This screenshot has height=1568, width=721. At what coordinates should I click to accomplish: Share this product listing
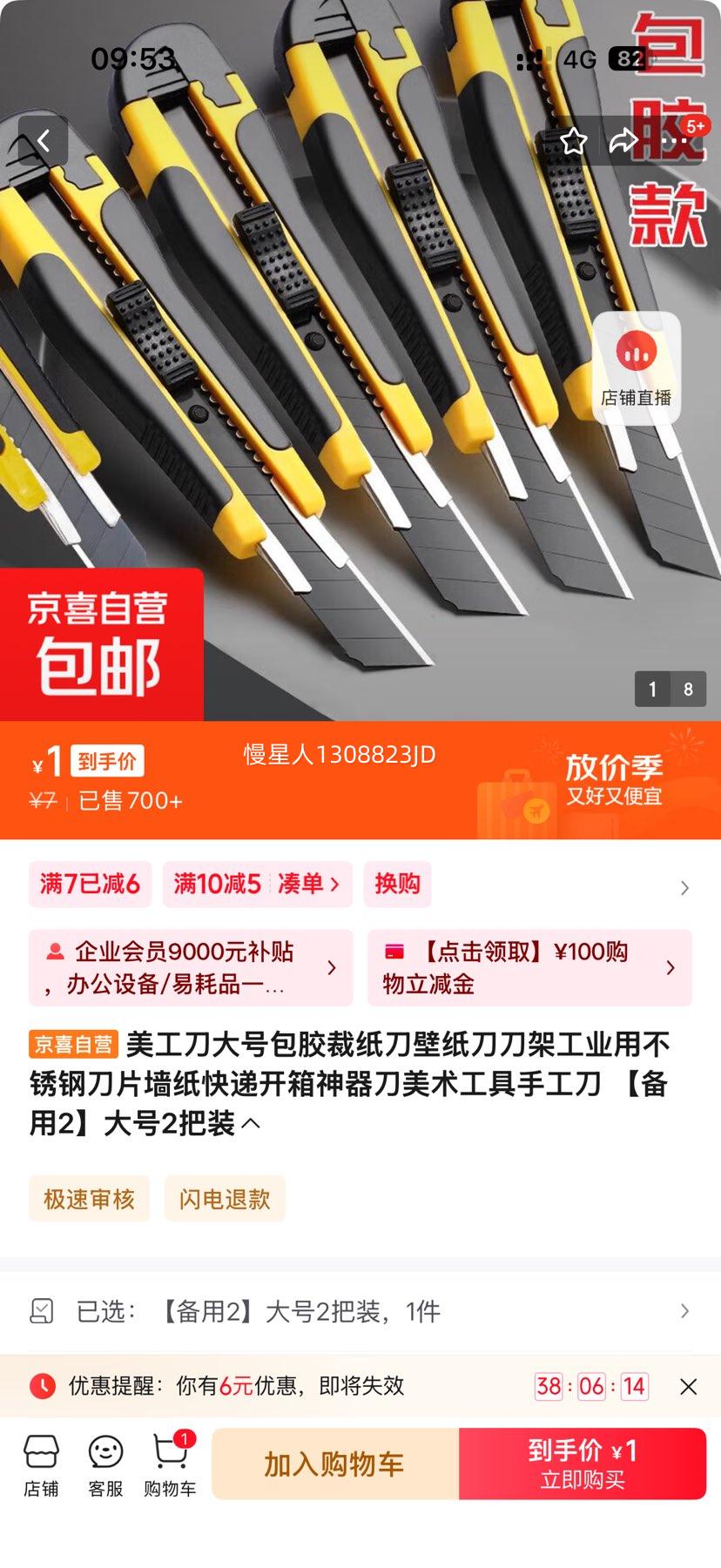click(x=623, y=141)
